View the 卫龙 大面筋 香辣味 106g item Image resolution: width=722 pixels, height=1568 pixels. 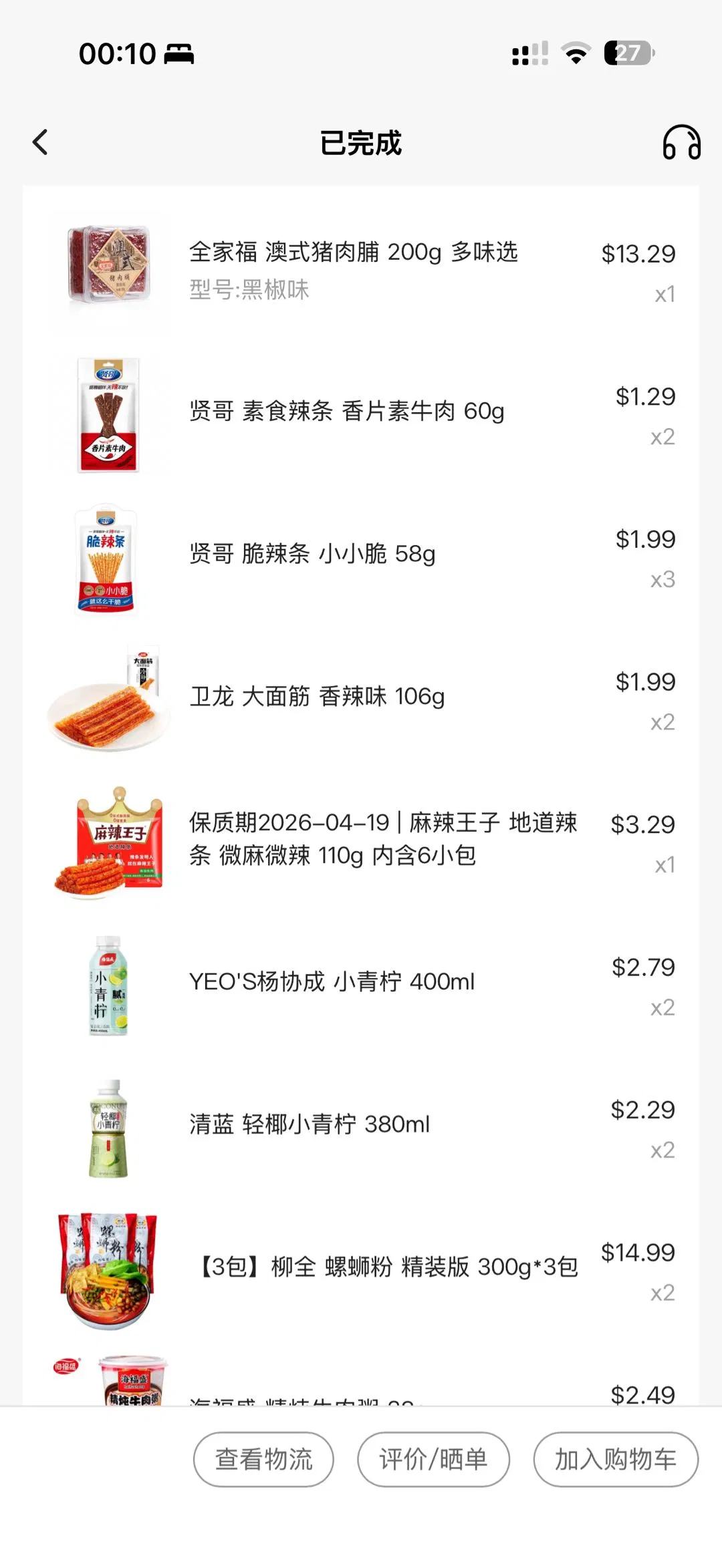317,696
